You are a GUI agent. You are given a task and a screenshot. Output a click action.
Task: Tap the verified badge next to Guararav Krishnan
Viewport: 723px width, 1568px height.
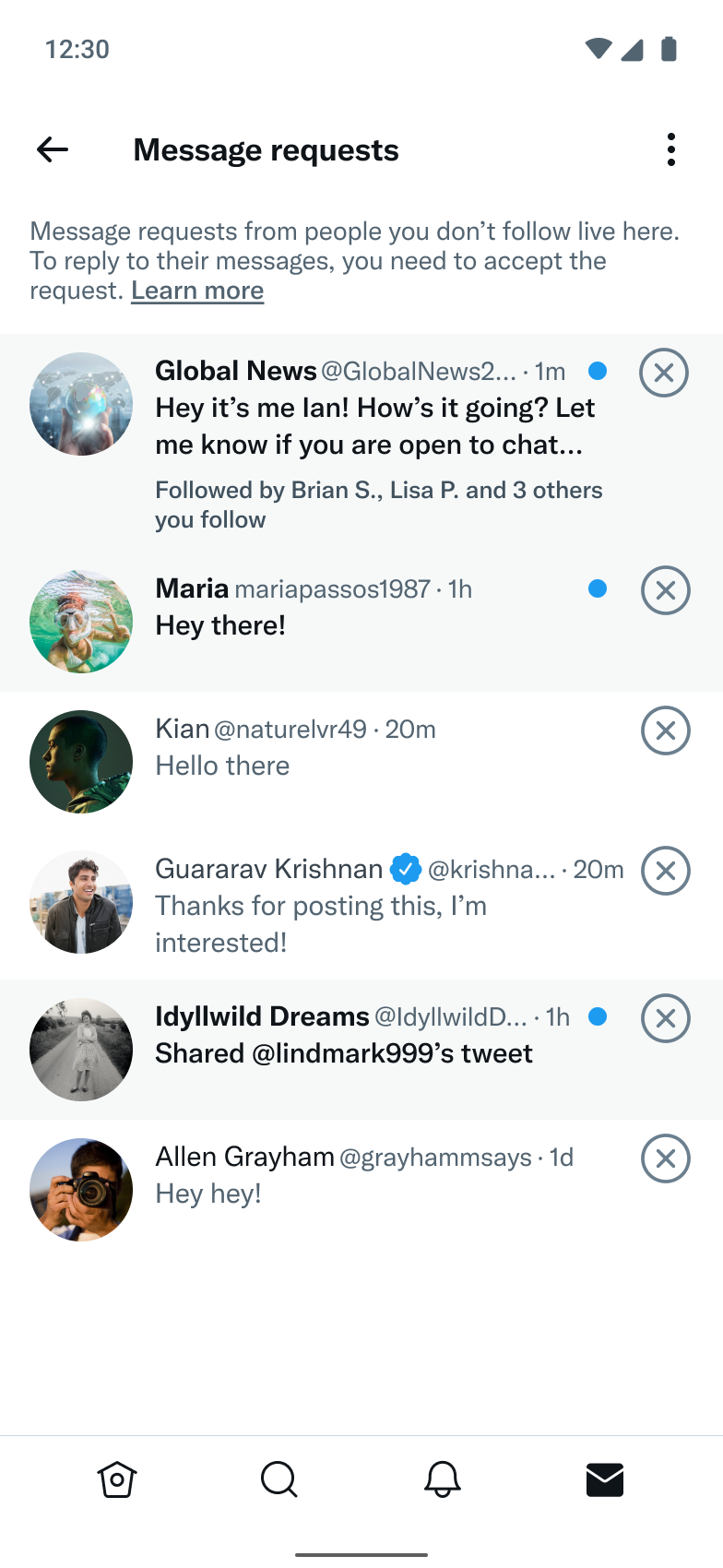[404, 868]
